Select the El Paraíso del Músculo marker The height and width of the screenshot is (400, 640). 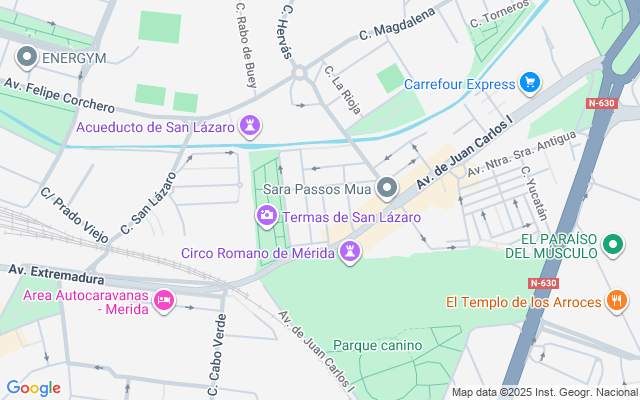click(x=617, y=244)
